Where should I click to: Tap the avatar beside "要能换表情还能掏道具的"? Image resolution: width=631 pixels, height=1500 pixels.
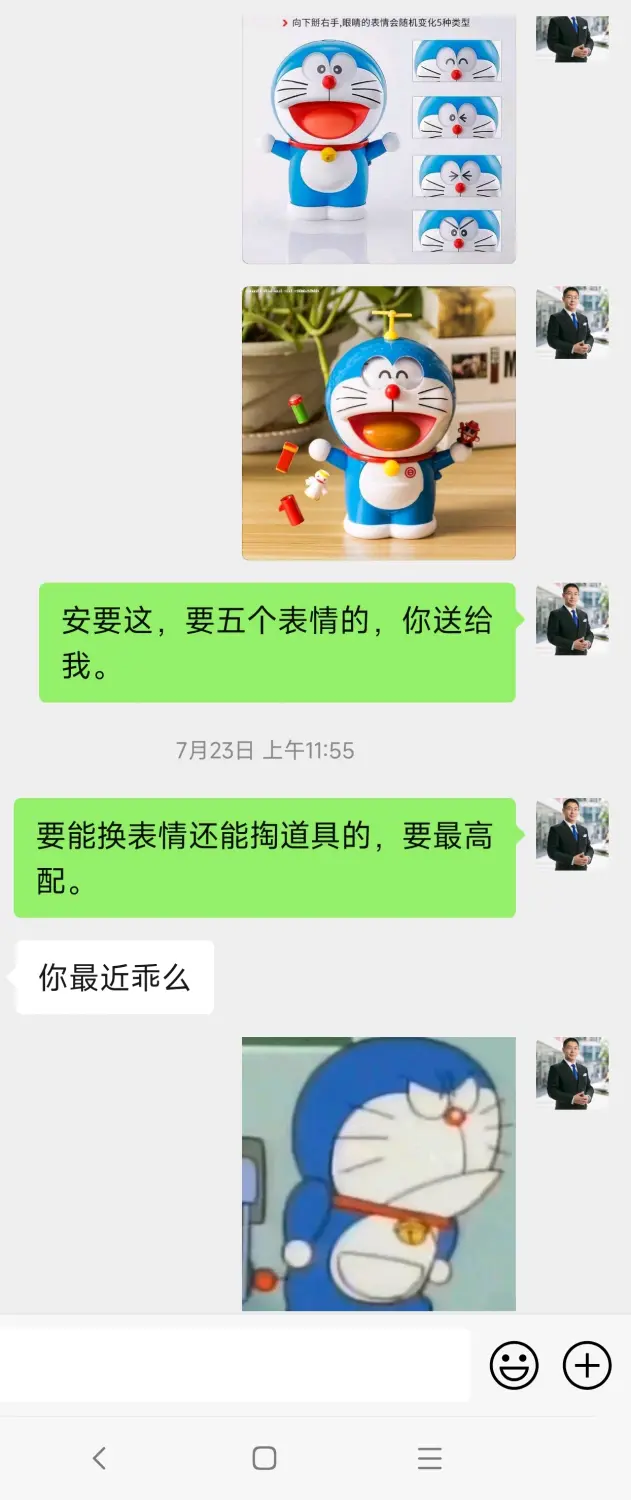[572, 834]
